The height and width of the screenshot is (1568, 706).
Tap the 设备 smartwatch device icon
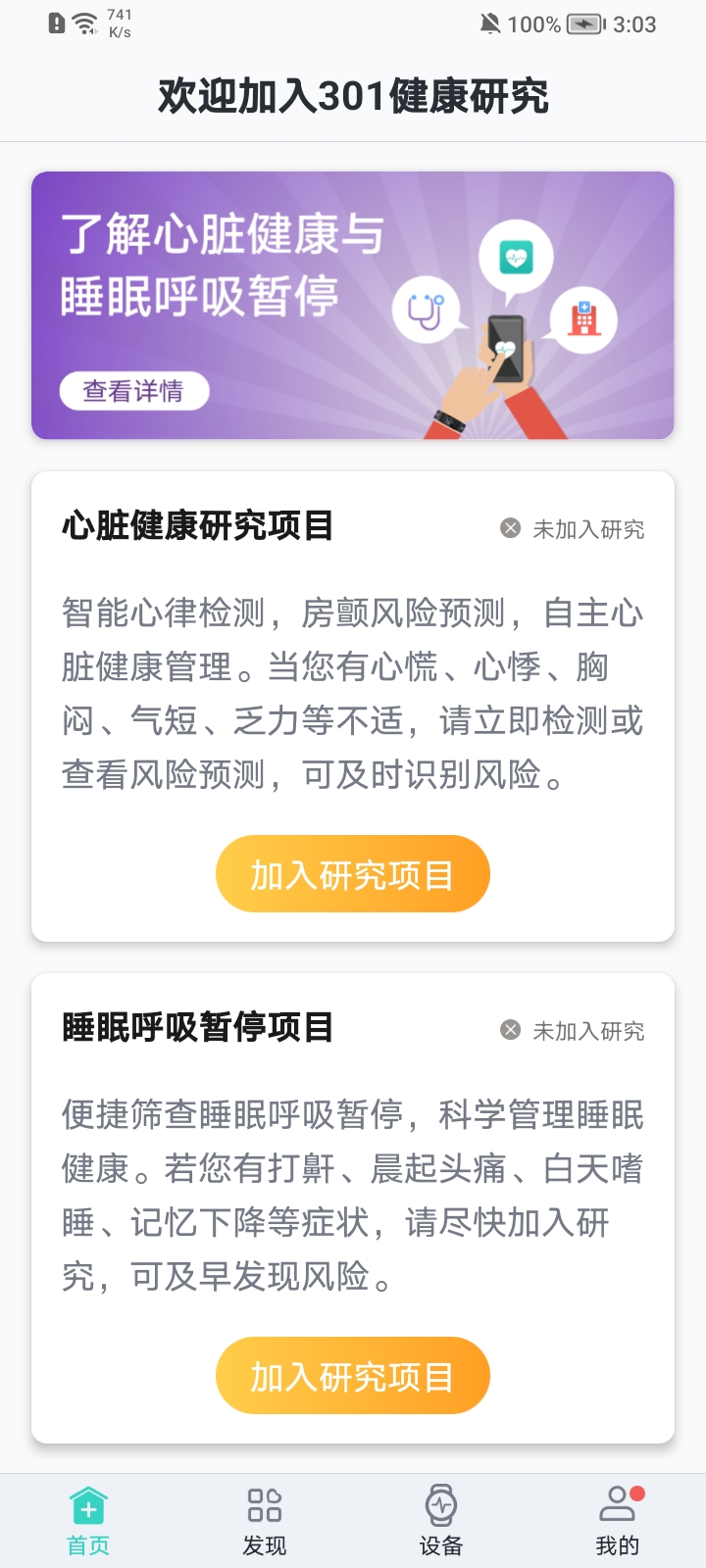441,1504
